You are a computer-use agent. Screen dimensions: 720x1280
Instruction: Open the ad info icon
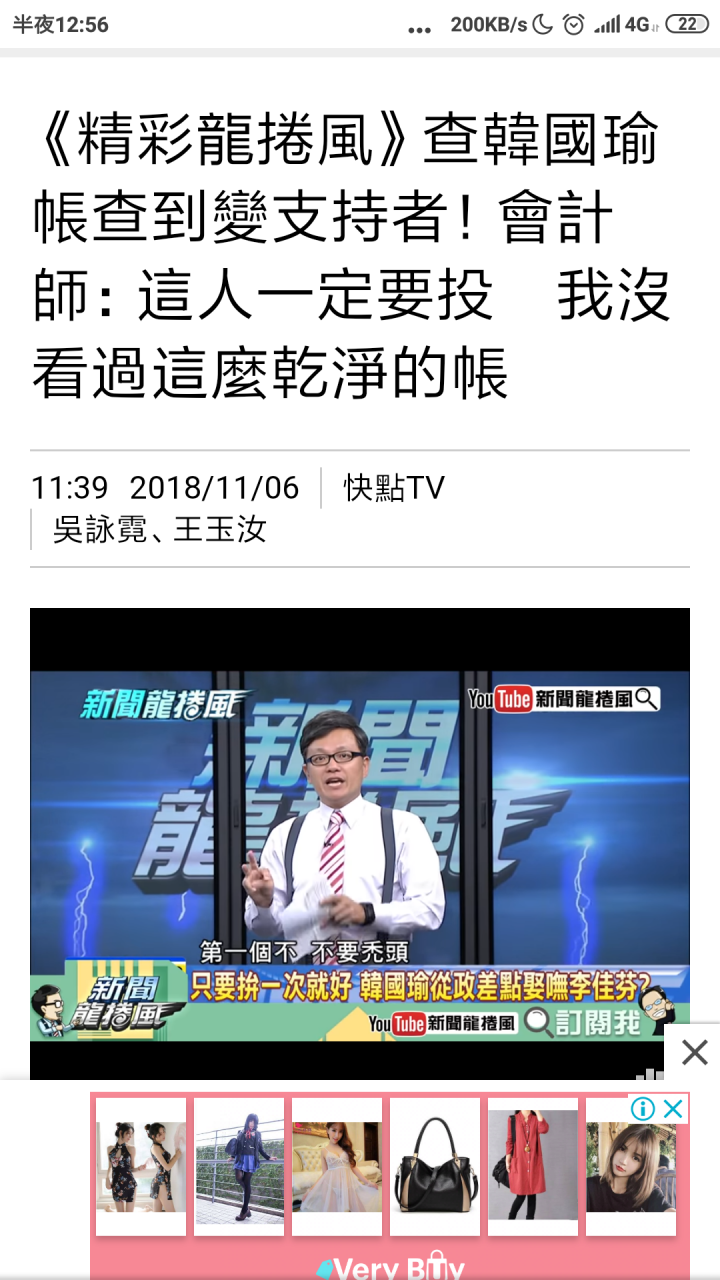(643, 1108)
